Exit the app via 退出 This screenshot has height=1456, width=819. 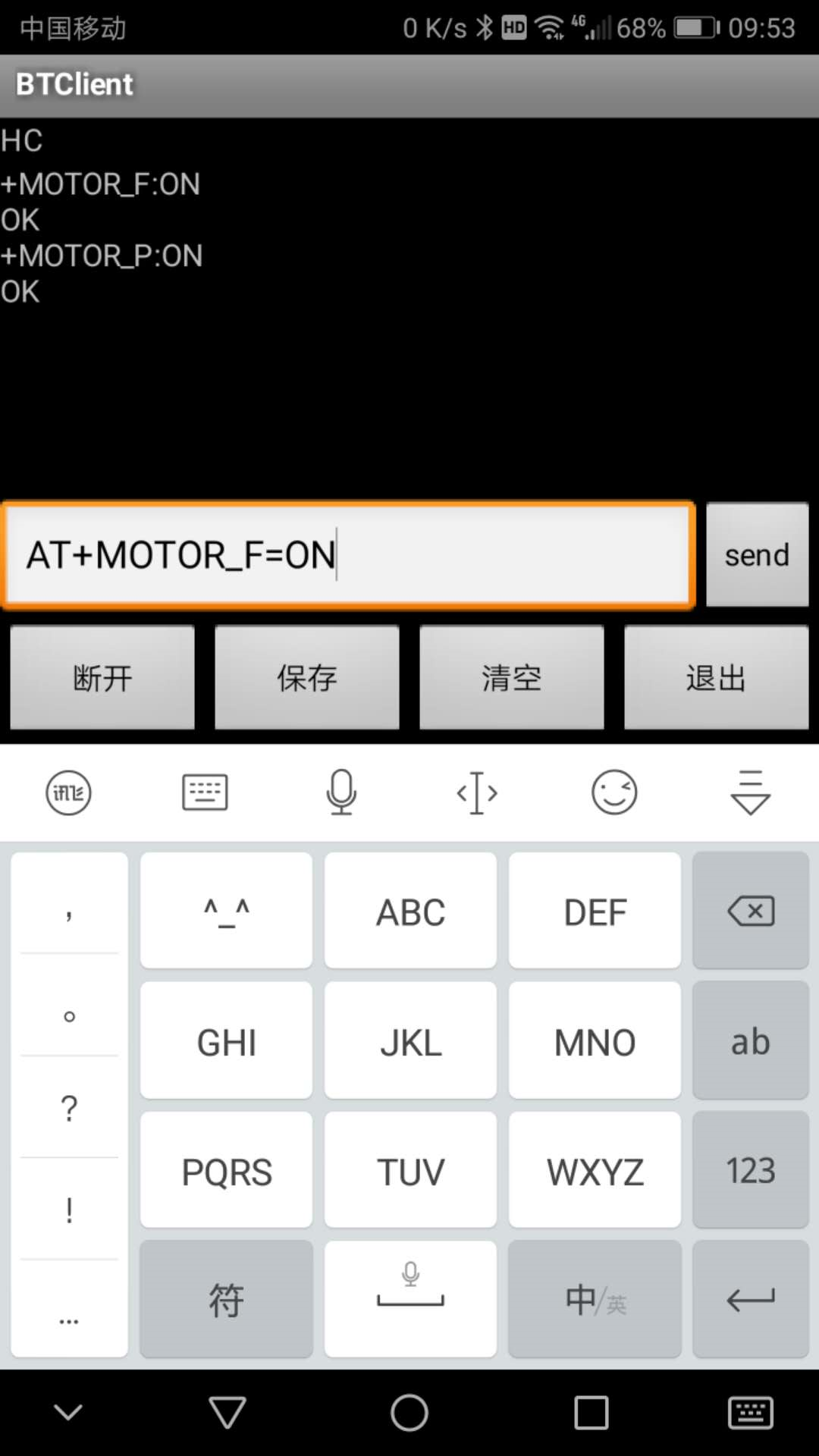[716, 677]
